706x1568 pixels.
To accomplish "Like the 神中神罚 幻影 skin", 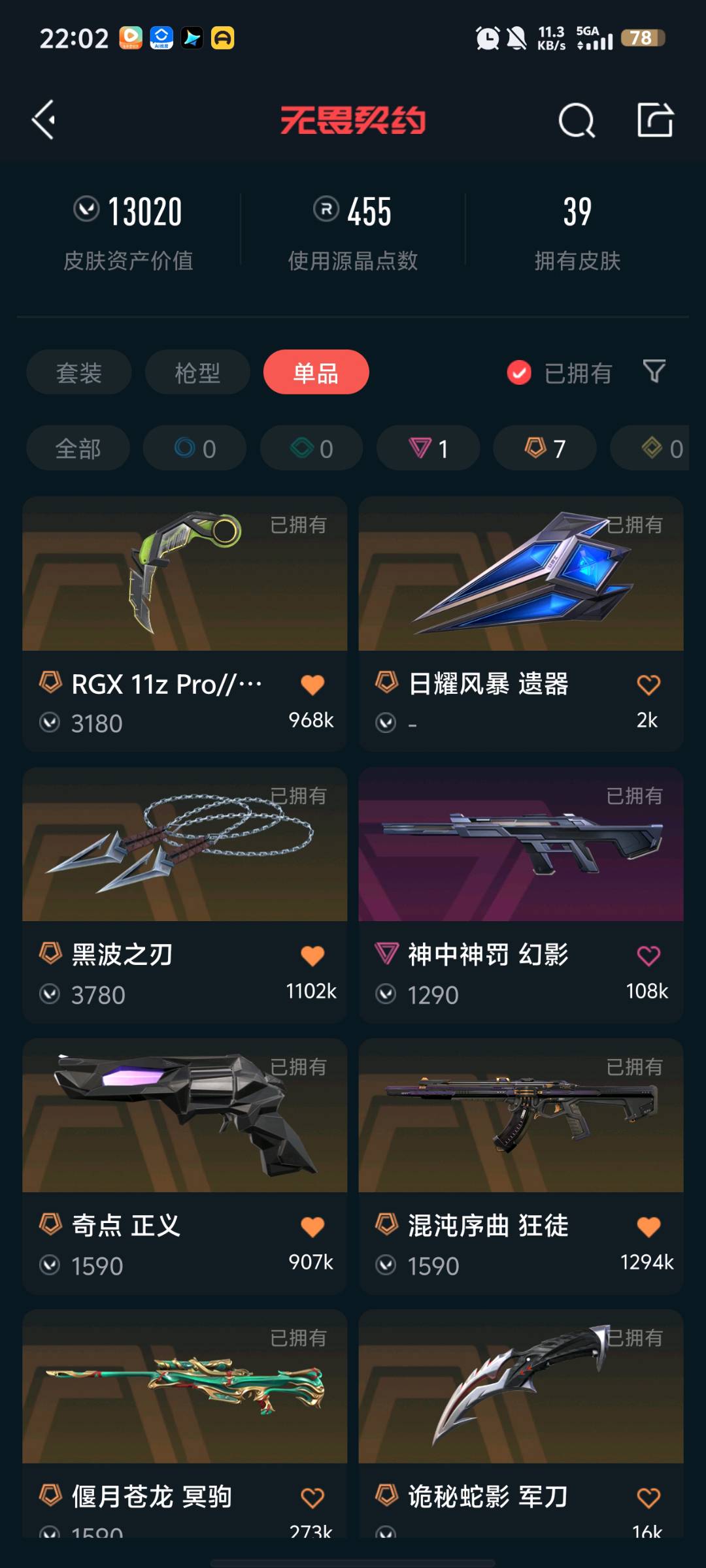I will coord(648,956).
